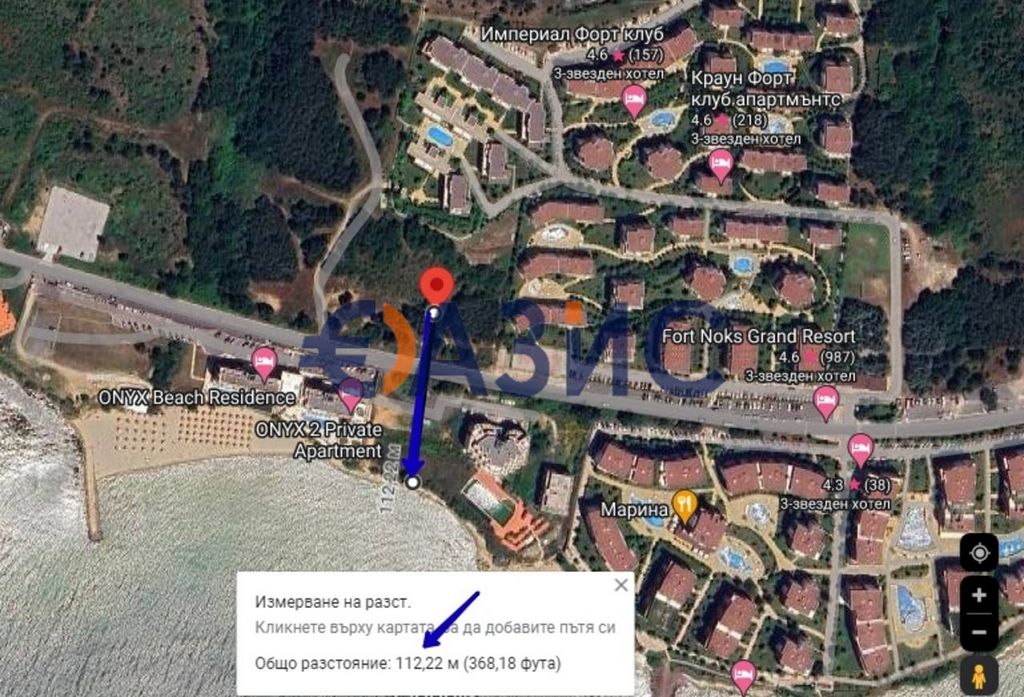Select the ONYX 2 Private Apartment pin
The height and width of the screenshot is (697, 1024).
[x=350, y=393]
